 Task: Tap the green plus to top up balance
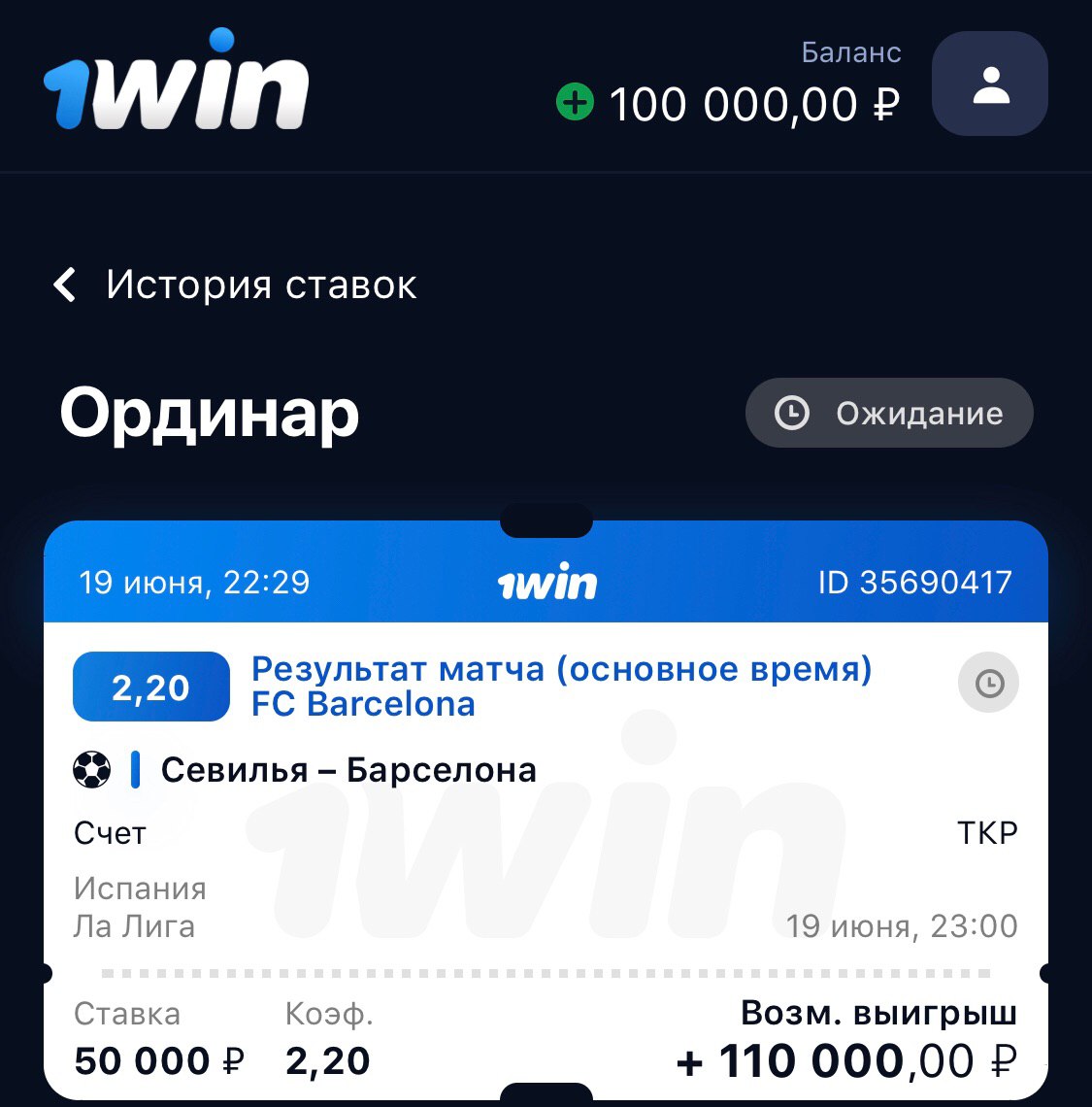[x=575, y=102]
